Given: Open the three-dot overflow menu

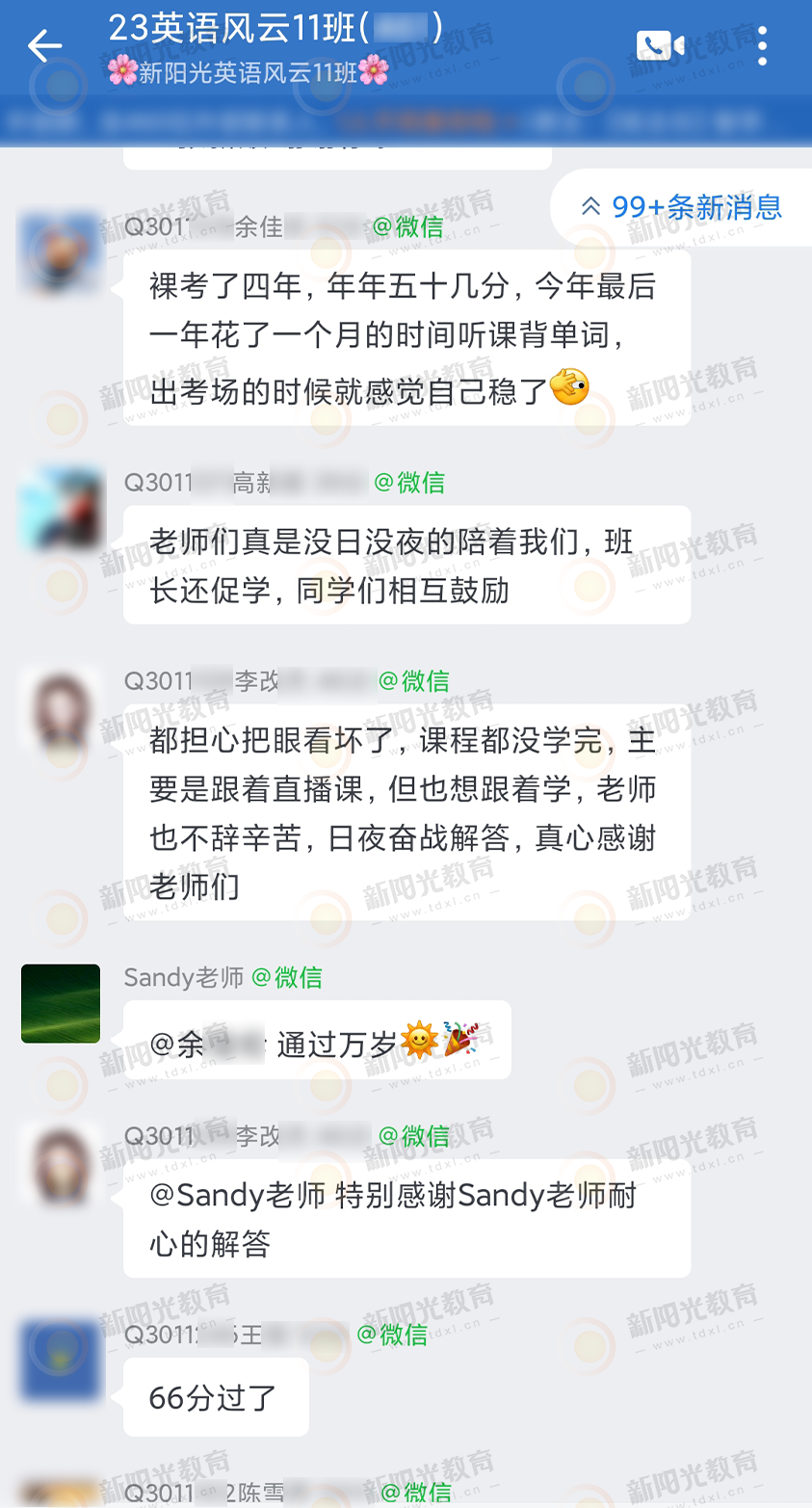Looking at the screenshot, I should click(762, 45).
